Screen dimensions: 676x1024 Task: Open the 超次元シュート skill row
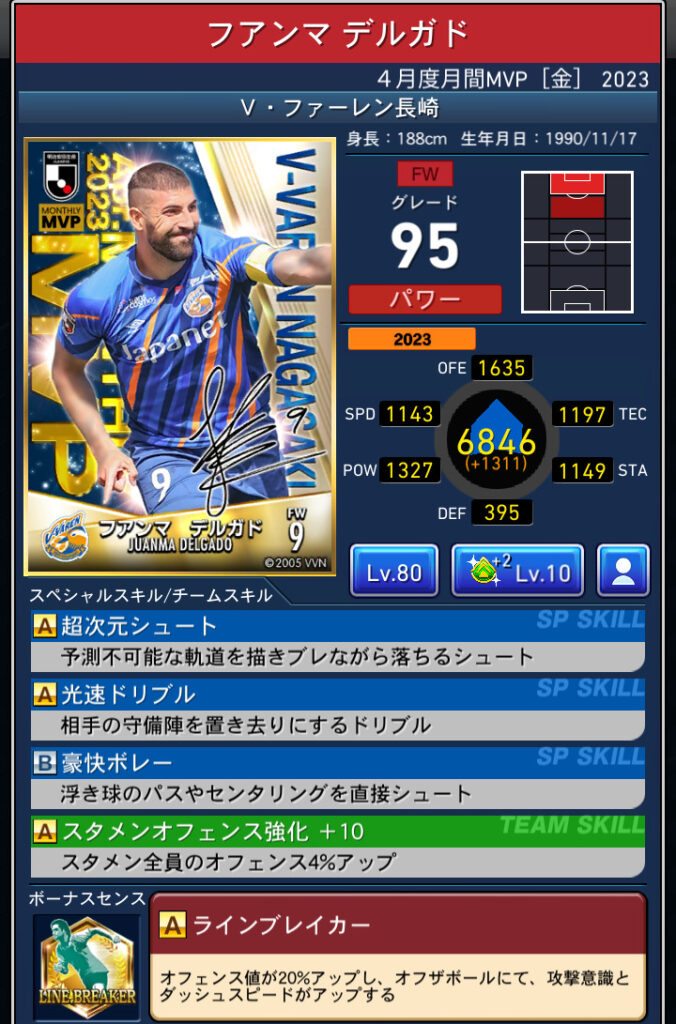(x=338, y=641)
